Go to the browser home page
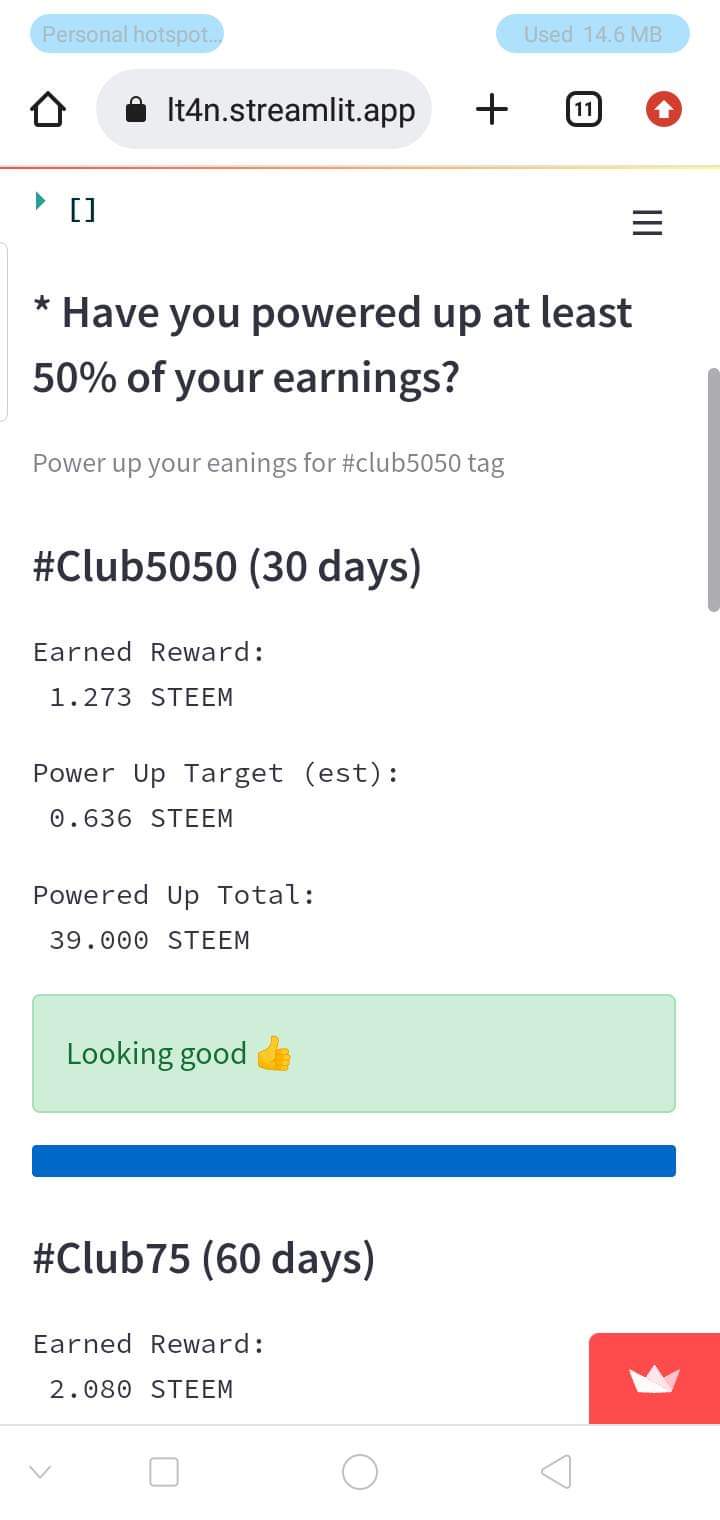The image size is (720, 1520). 48,110
